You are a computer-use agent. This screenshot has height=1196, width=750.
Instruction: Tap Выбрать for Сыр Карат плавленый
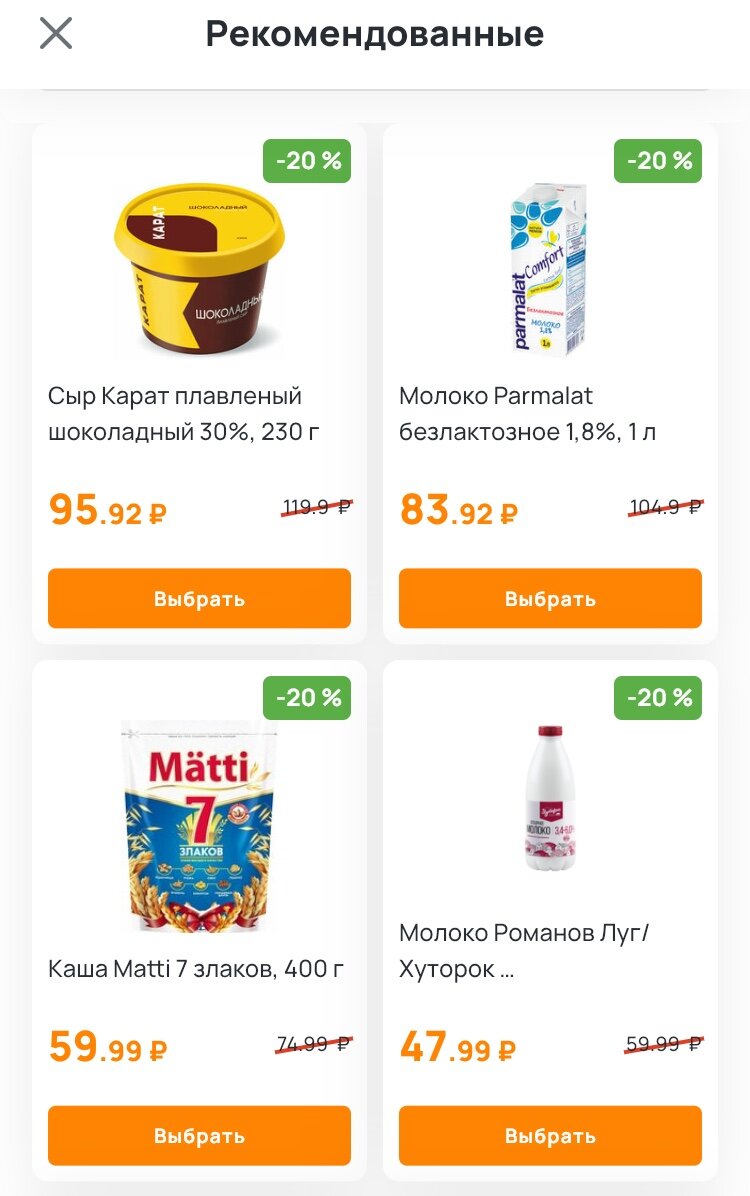(199, 598)
